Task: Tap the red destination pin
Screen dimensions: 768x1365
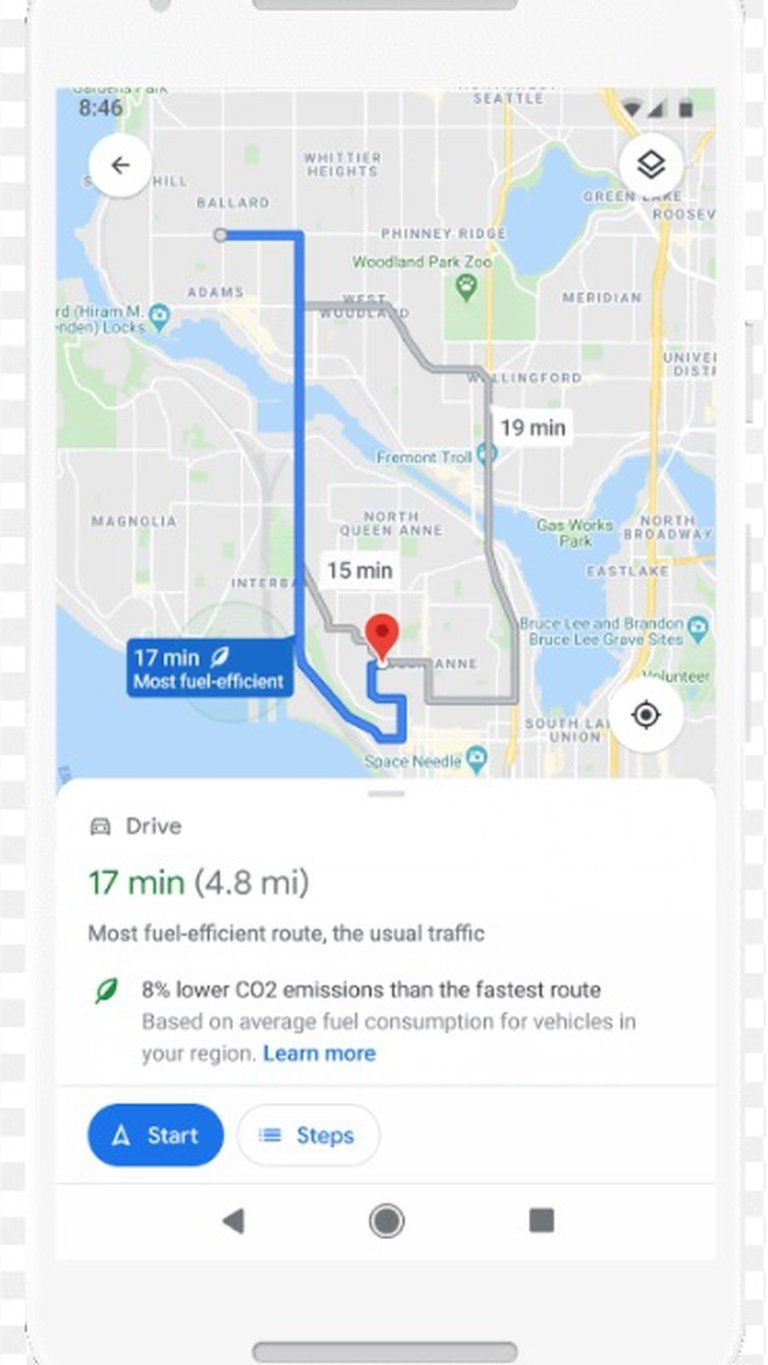Action: (x=384, y=634)
